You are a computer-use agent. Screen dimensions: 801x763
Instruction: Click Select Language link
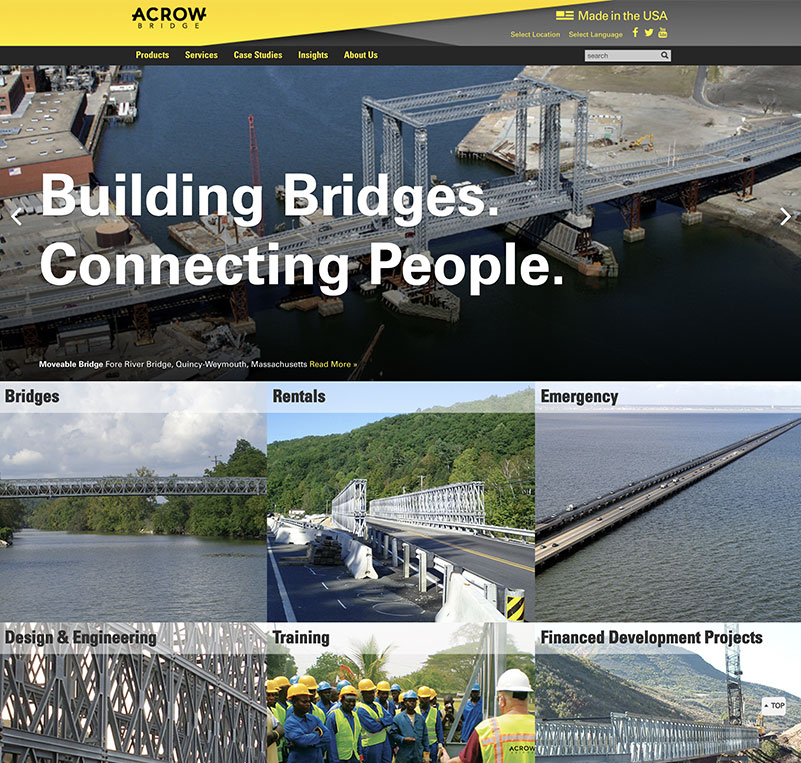coord(595,35)
